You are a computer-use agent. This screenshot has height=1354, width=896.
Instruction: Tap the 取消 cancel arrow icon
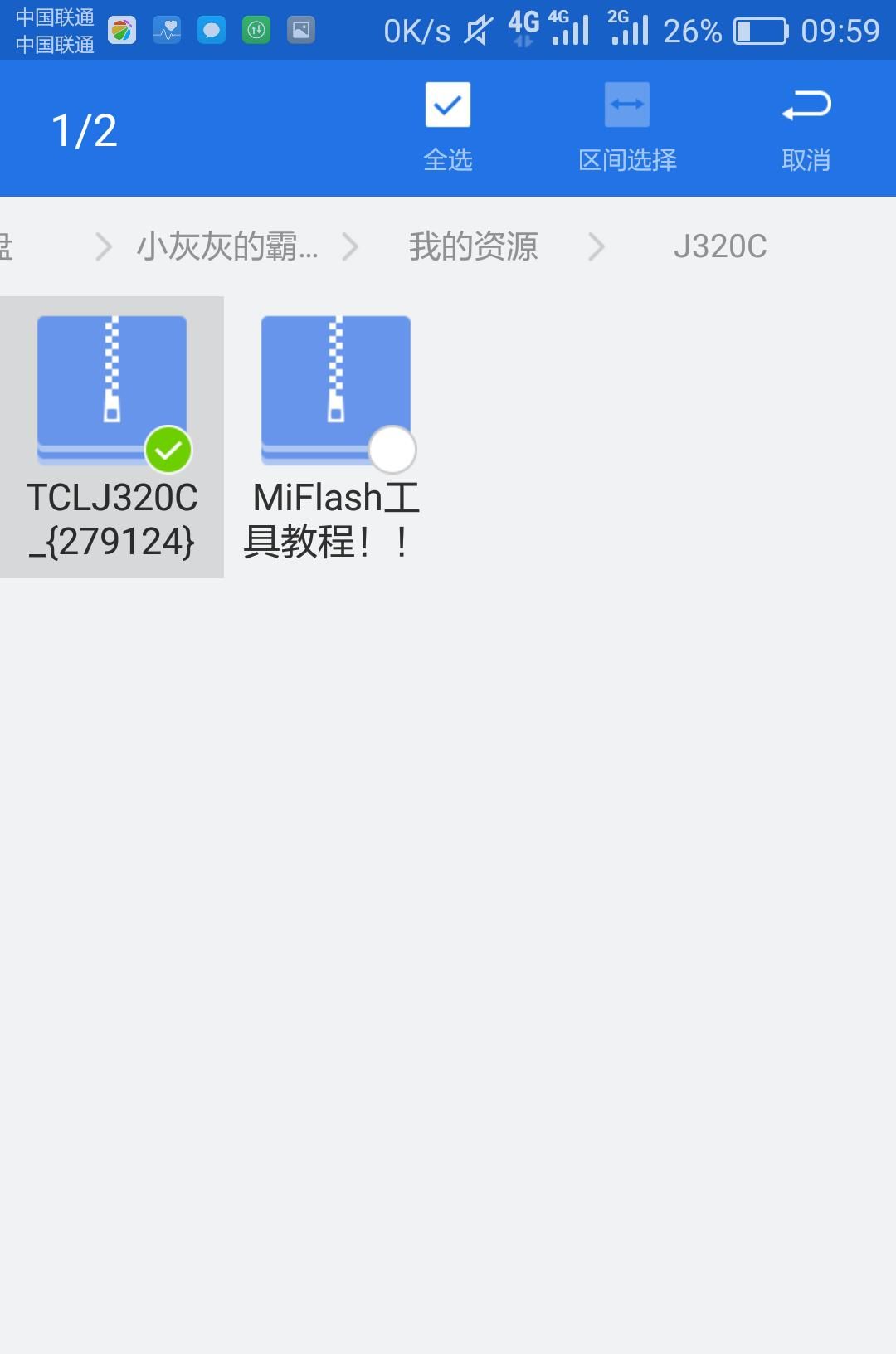806,104
